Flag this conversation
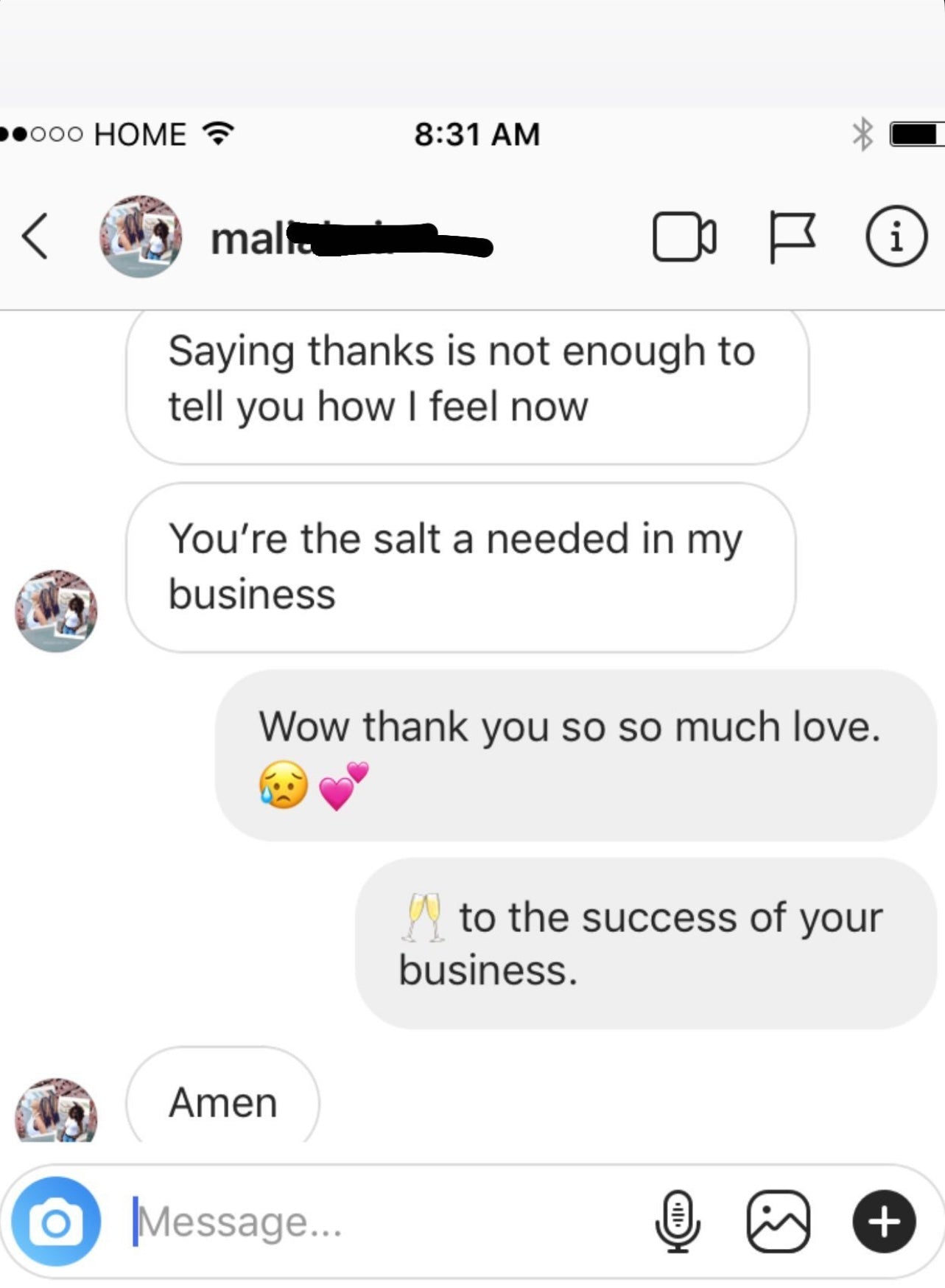This screenshot has width=945, height=1288. tap(791, 237)
